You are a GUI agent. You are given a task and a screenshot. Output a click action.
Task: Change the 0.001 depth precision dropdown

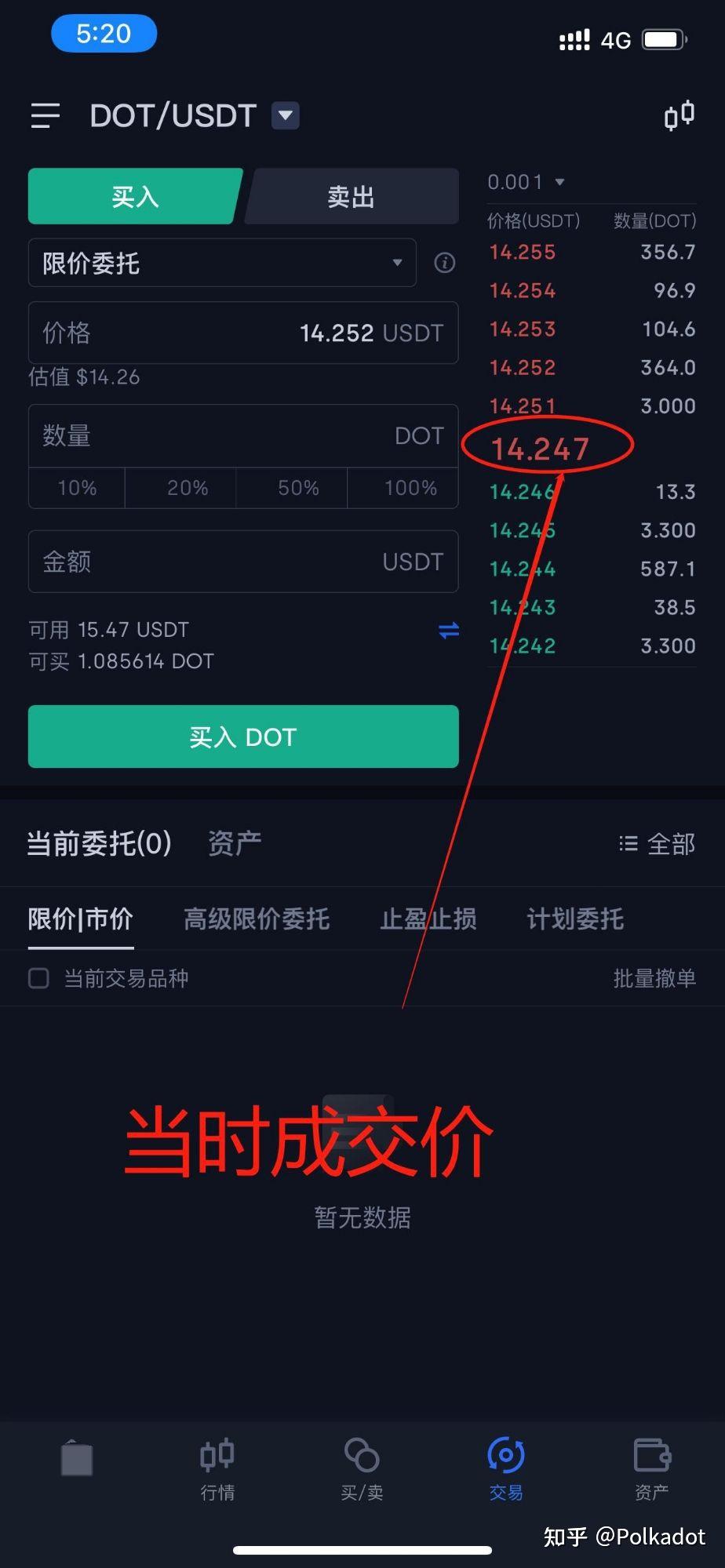click(x=526, y=182)
